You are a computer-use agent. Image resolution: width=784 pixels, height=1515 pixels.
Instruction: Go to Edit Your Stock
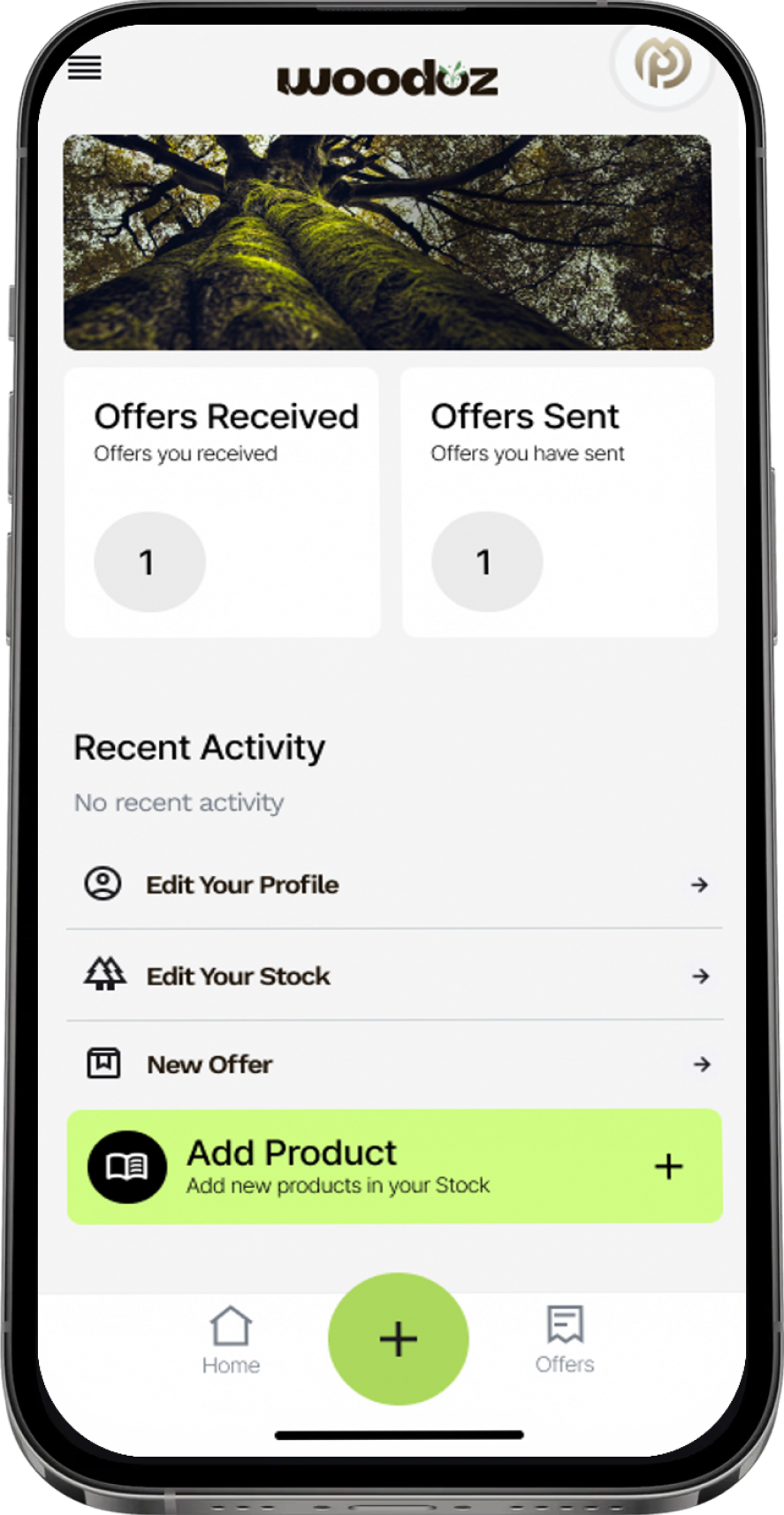[x=394, y=976]
